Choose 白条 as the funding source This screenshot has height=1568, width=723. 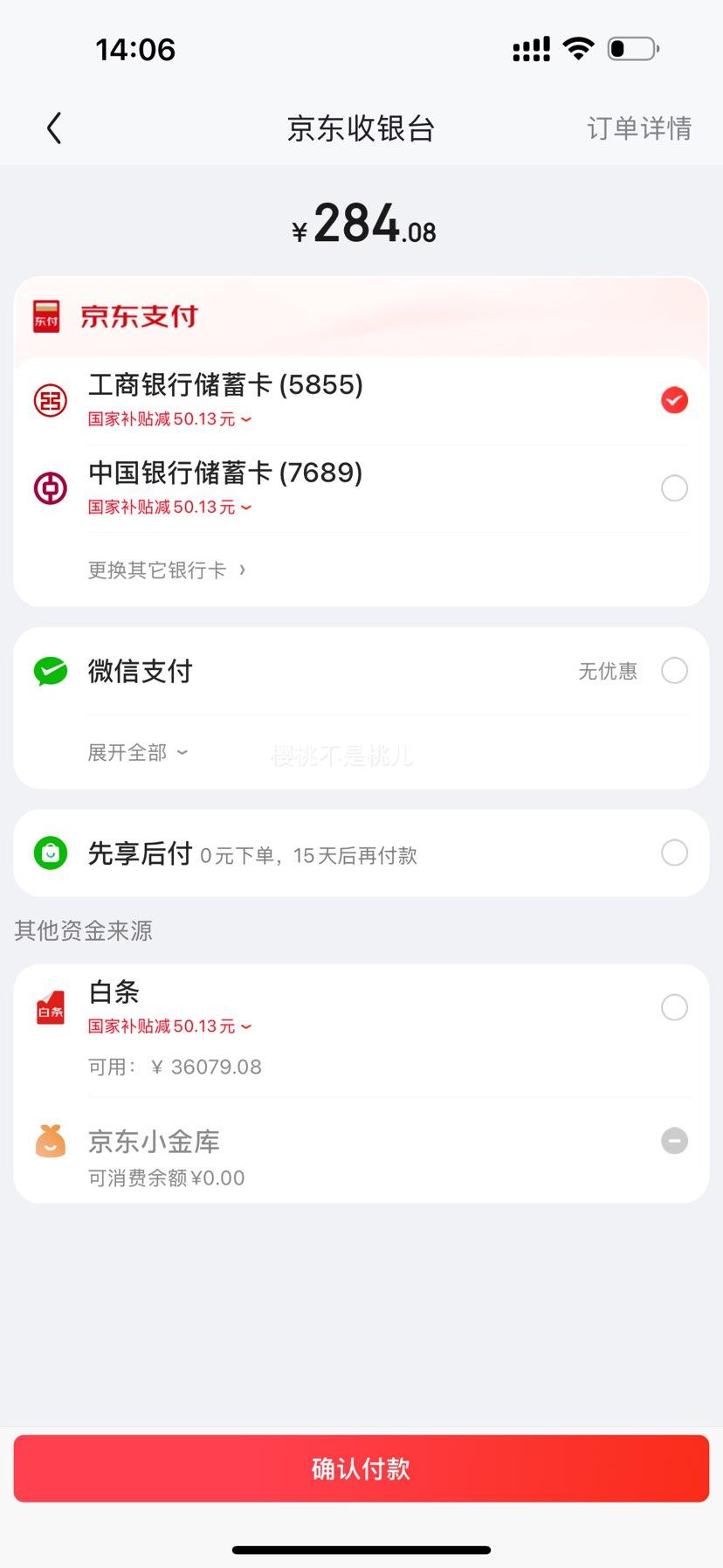[361, 1028]
